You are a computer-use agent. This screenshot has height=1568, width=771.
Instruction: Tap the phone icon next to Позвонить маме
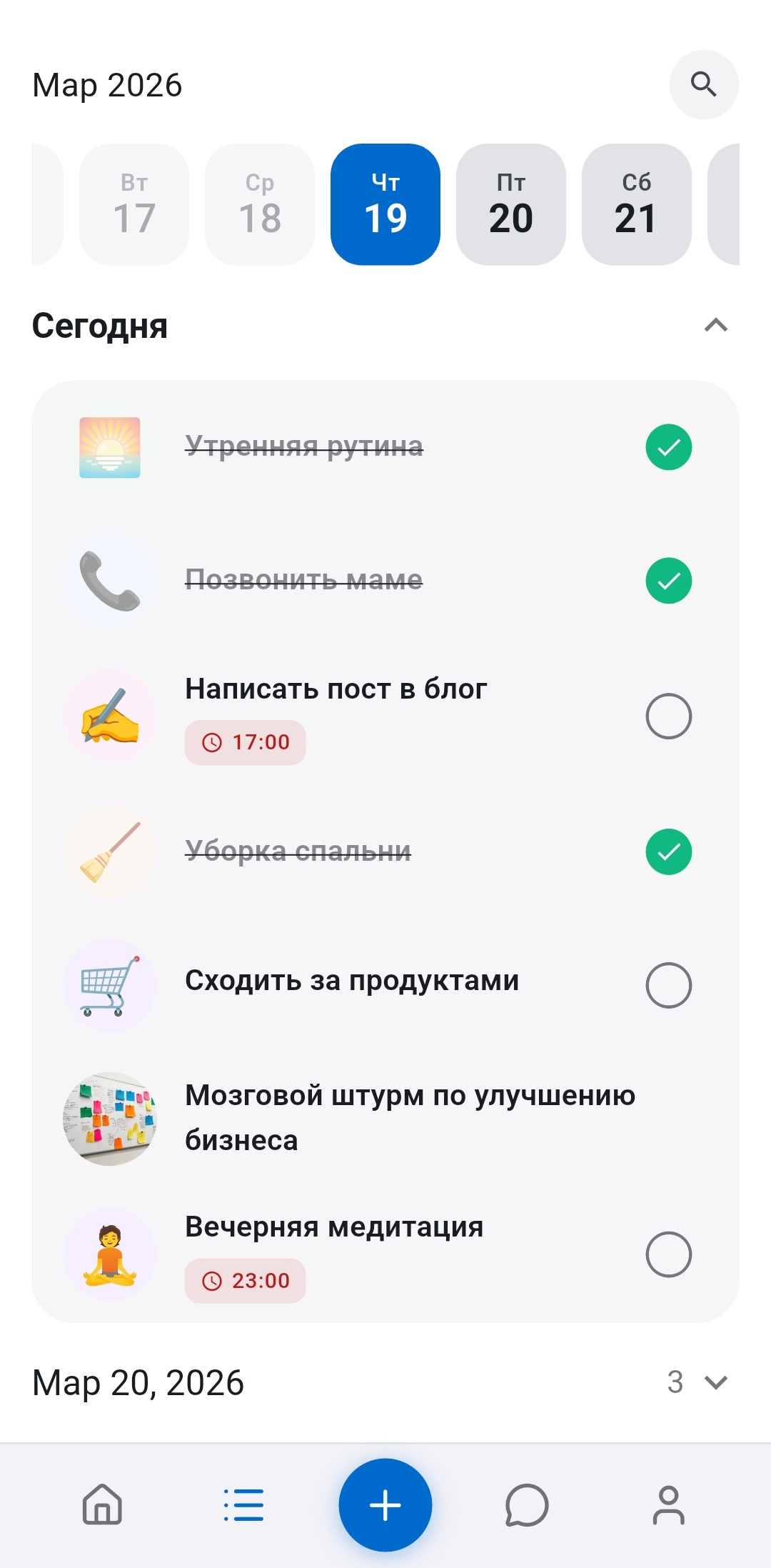click(x=110, y=580)
